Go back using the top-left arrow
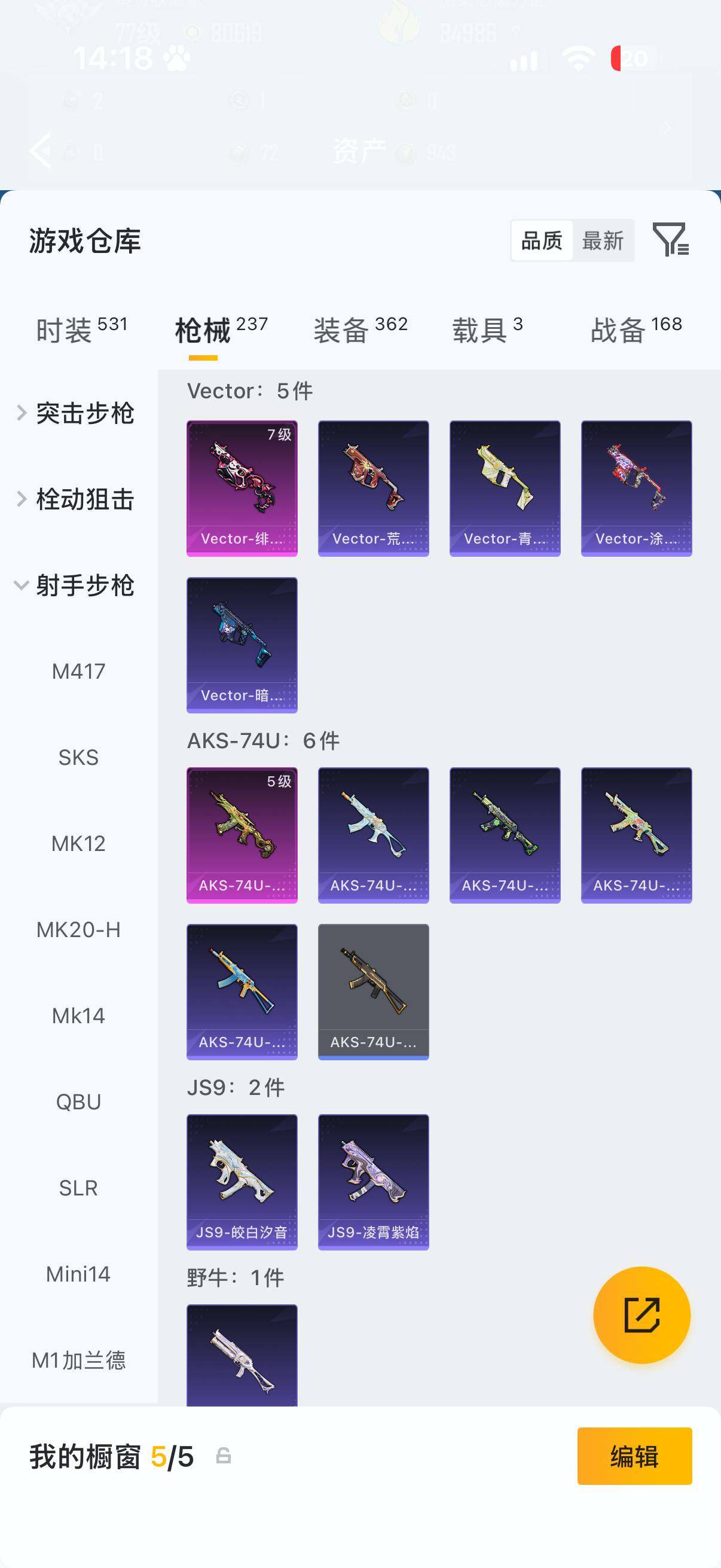Viewport: 721px width, 1568px height. click(41, 150)
